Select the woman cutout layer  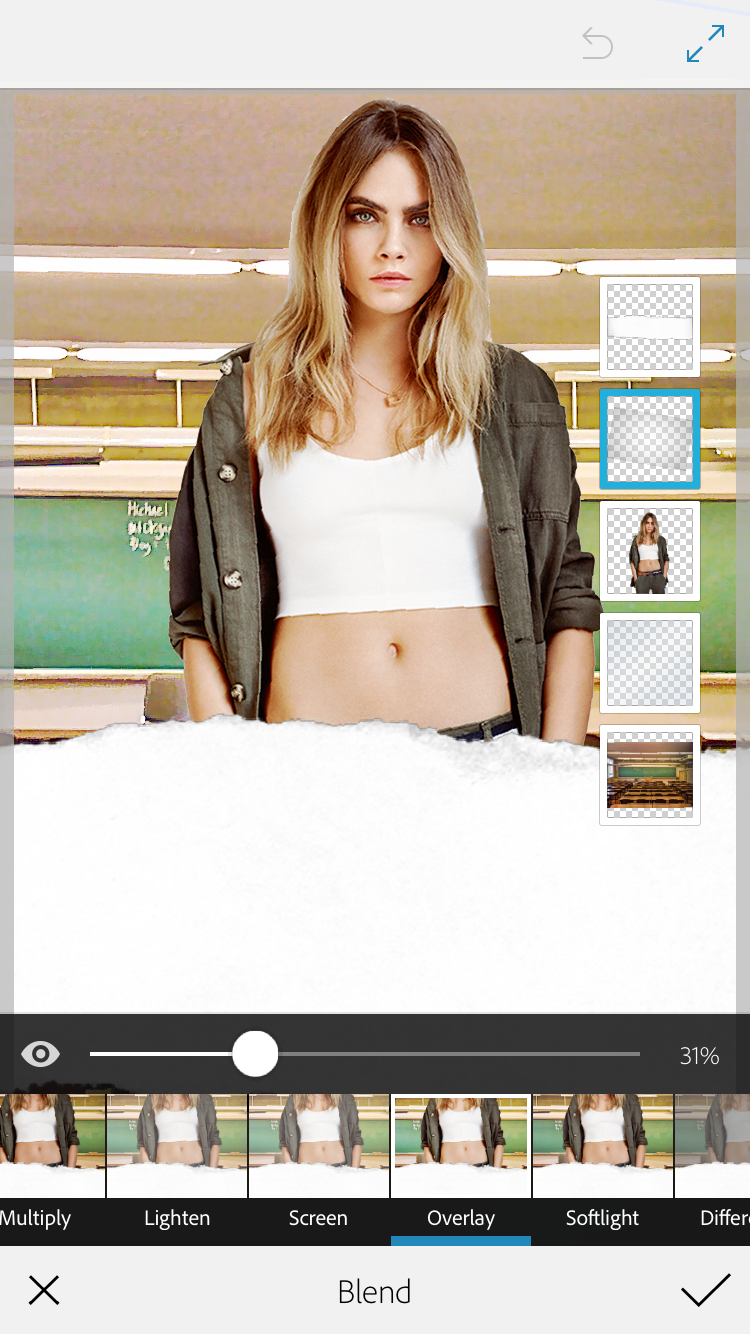tap(650, 551)
